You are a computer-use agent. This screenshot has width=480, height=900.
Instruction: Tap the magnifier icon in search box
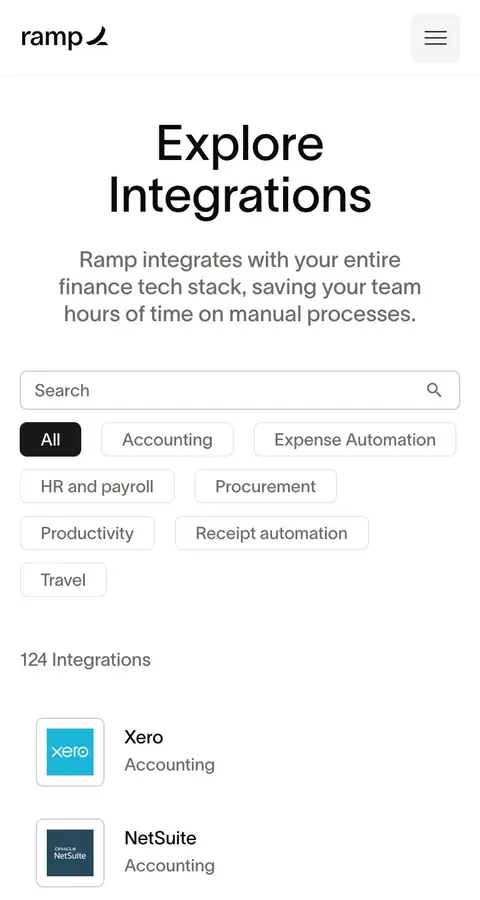point(434,390)
